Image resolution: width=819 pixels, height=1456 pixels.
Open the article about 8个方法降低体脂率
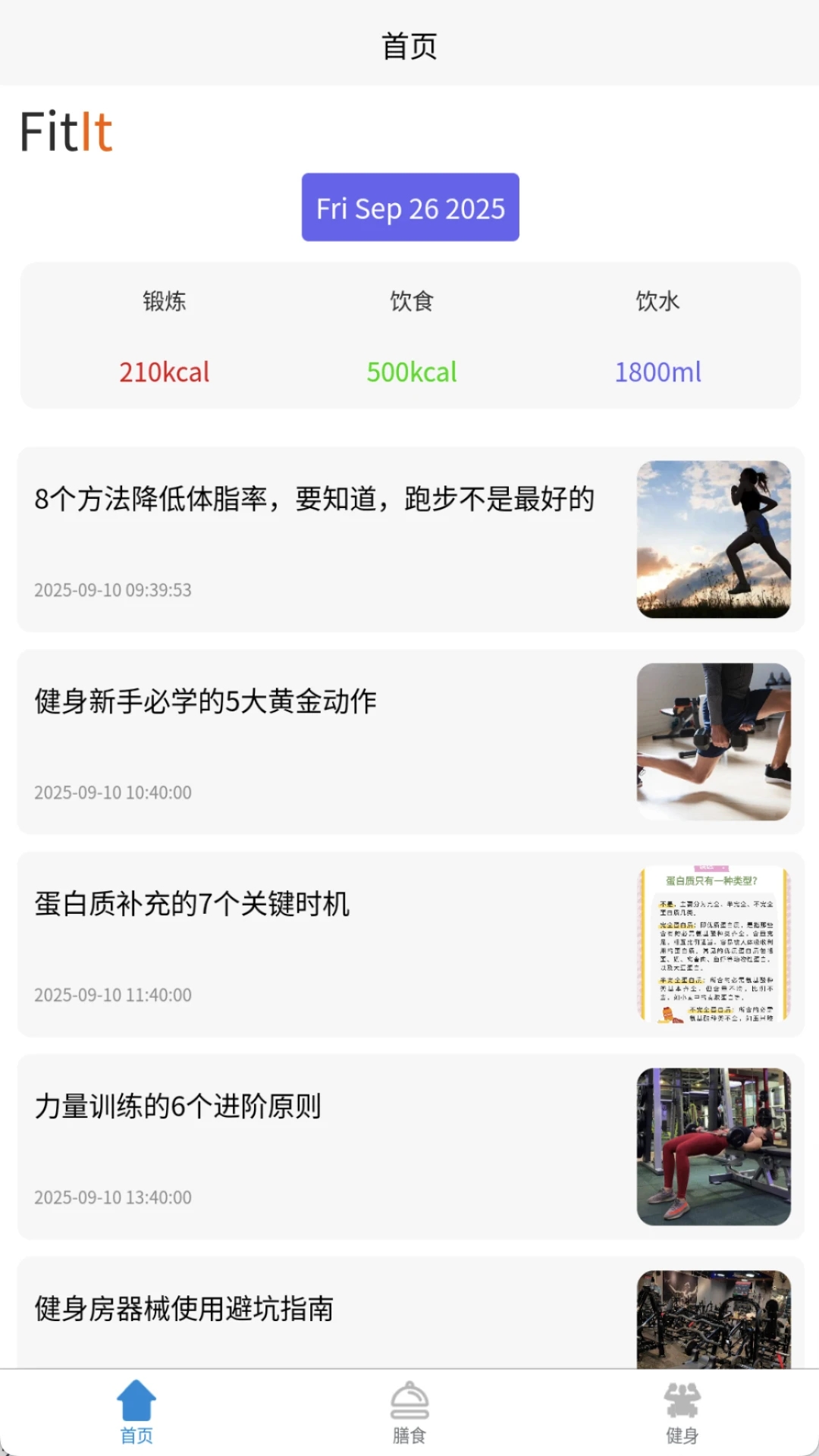coord(410,539)
